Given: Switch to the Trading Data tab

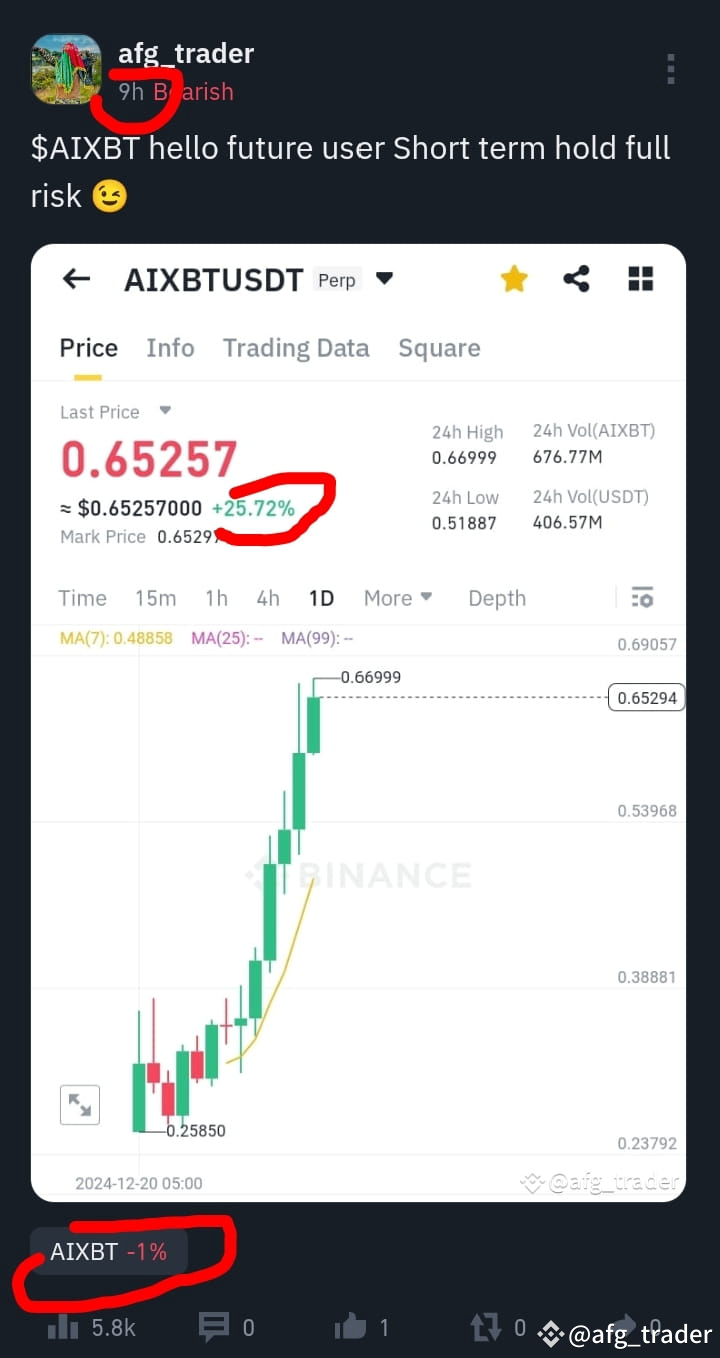Looking at the screenshot, I should [296, 347].
